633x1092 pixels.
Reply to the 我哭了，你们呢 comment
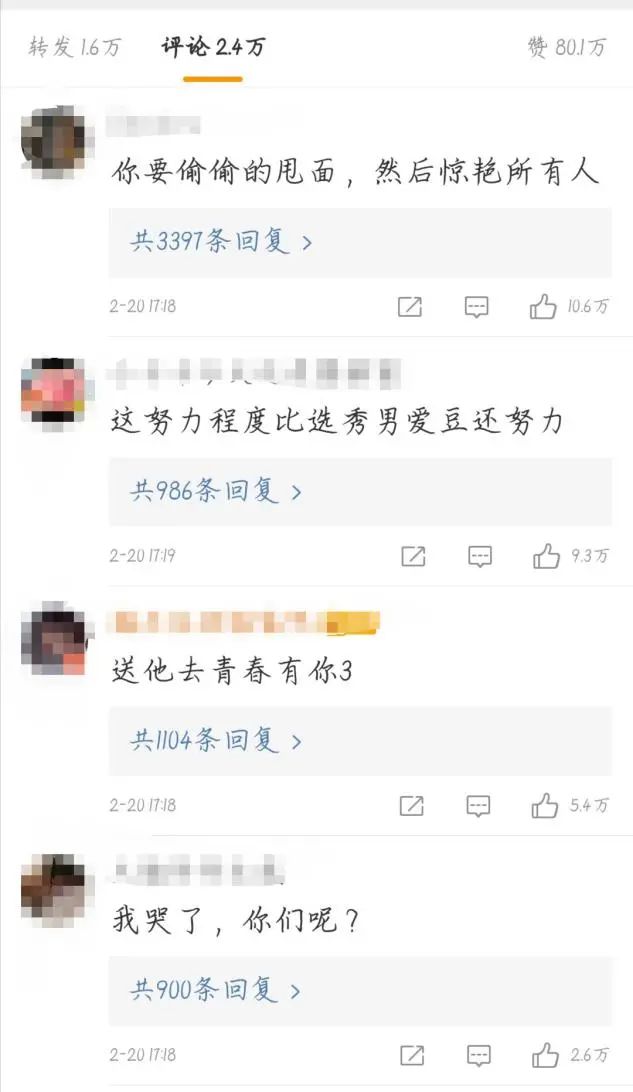[479, 1054]
